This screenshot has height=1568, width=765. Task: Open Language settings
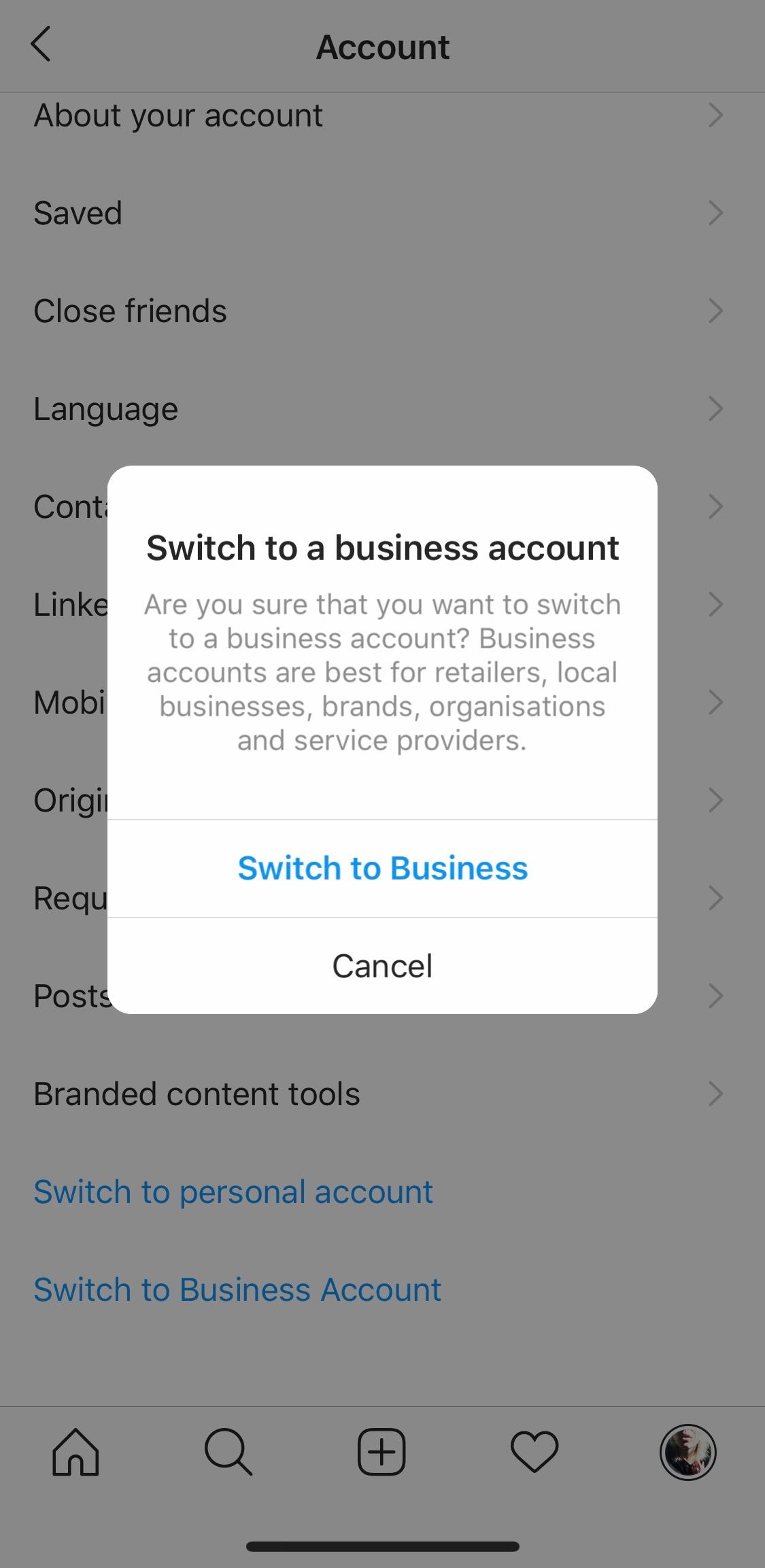(382, 408)
